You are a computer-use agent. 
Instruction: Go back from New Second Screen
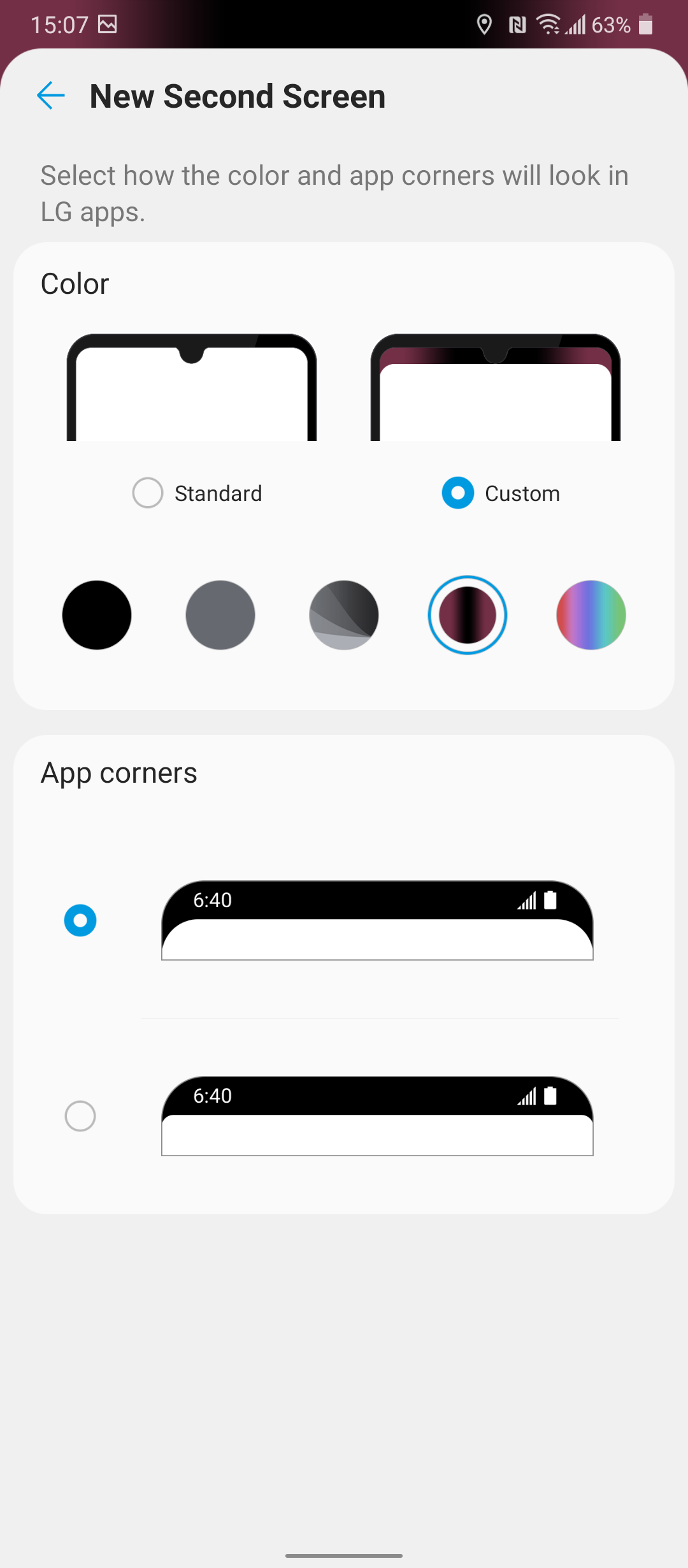[51, 96]
